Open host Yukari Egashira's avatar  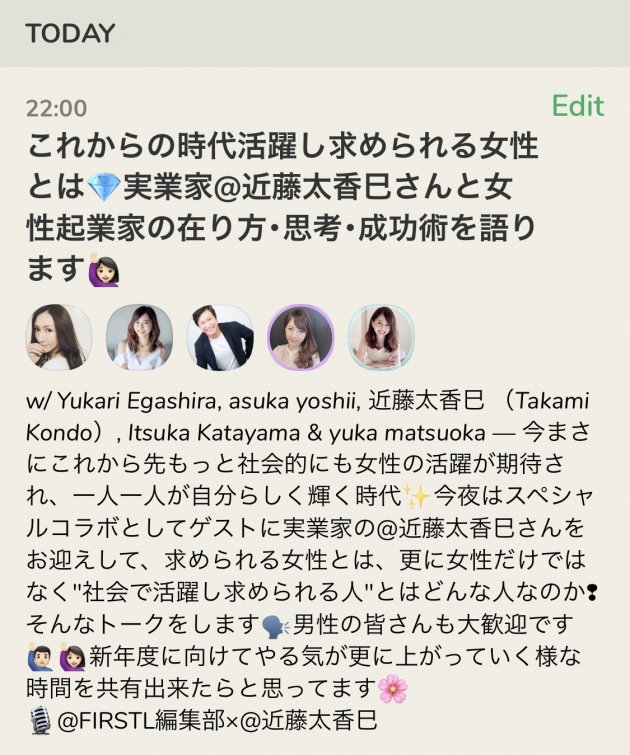pos(58,338)
